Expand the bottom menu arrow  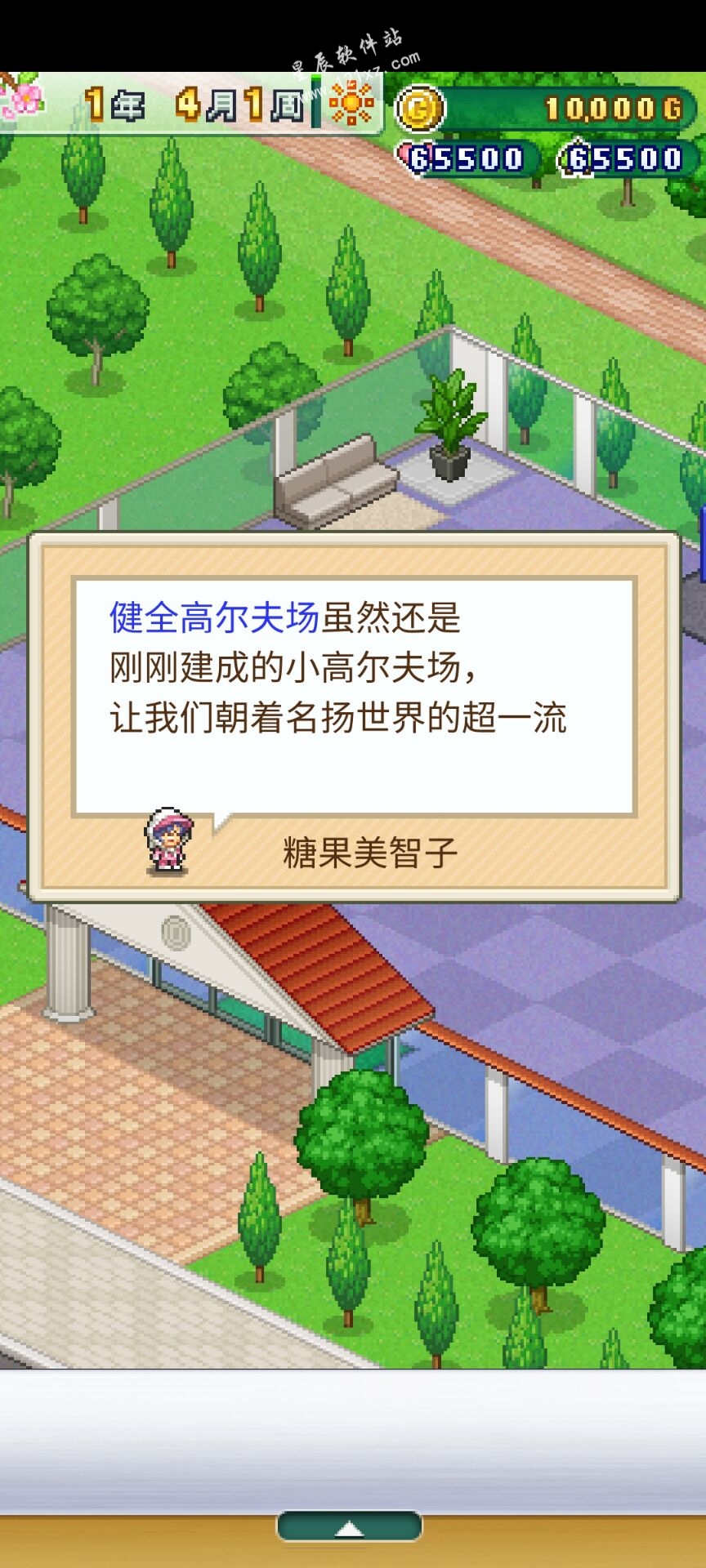(350, 1526)
